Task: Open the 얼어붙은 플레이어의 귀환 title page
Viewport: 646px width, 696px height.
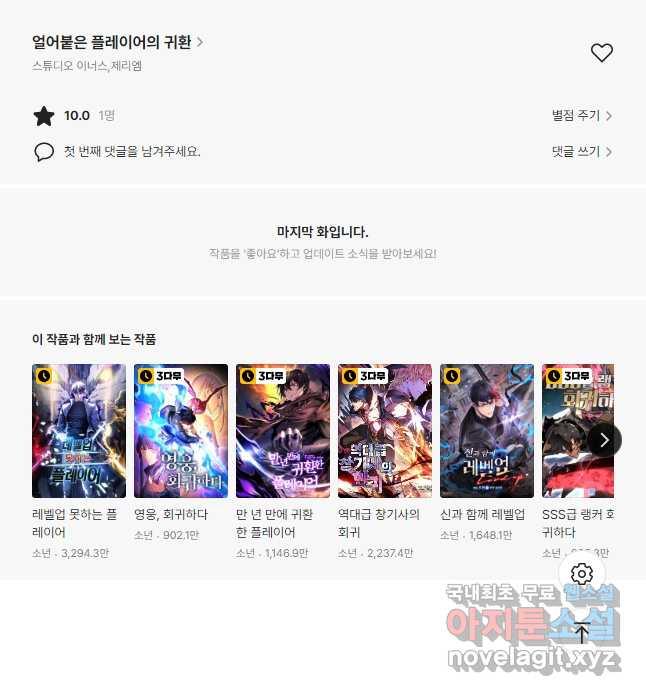Action: 118,42
